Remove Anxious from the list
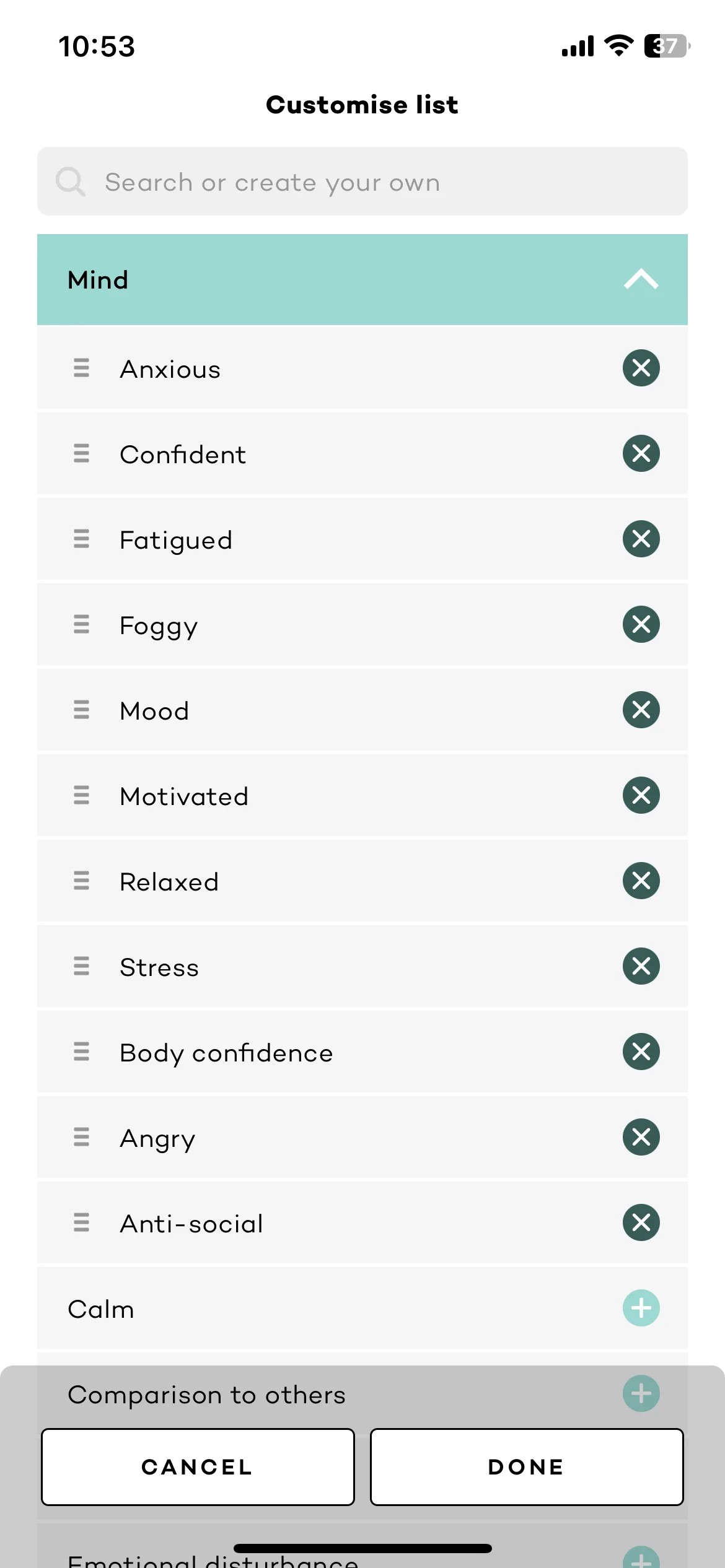This screenshot has height=1568, width=725. tap(641, 368)
